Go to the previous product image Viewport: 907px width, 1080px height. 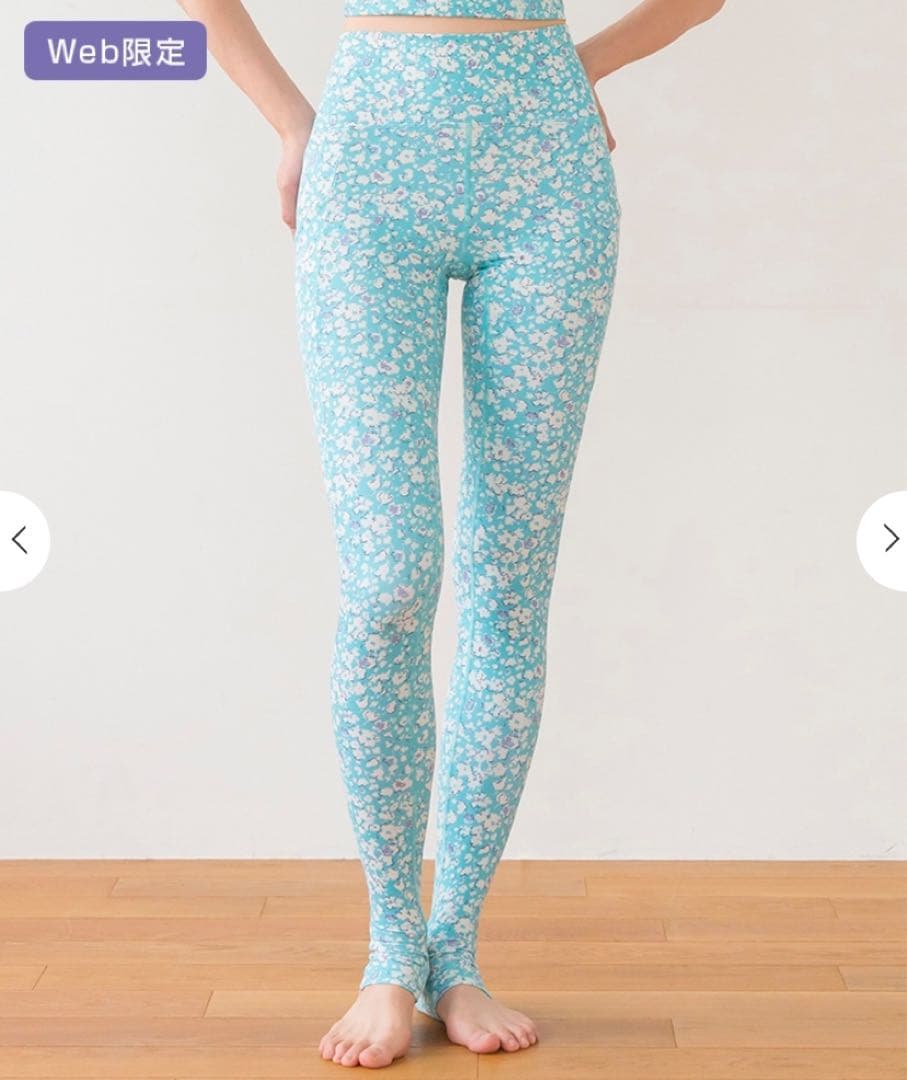[19, 540]
